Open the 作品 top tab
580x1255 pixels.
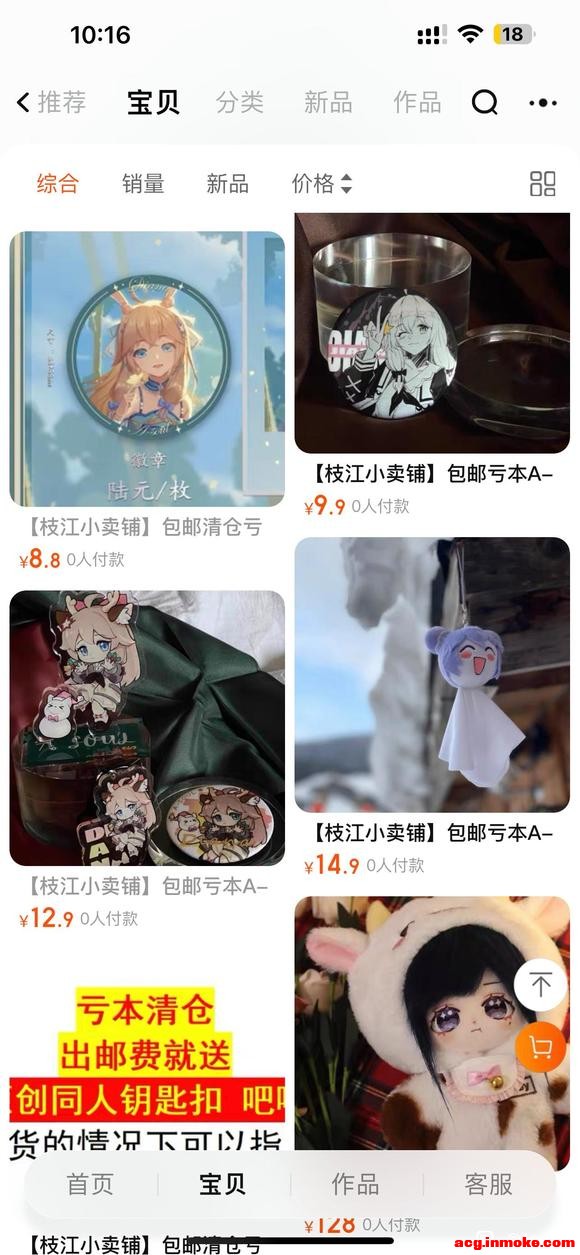pos(417,102)
